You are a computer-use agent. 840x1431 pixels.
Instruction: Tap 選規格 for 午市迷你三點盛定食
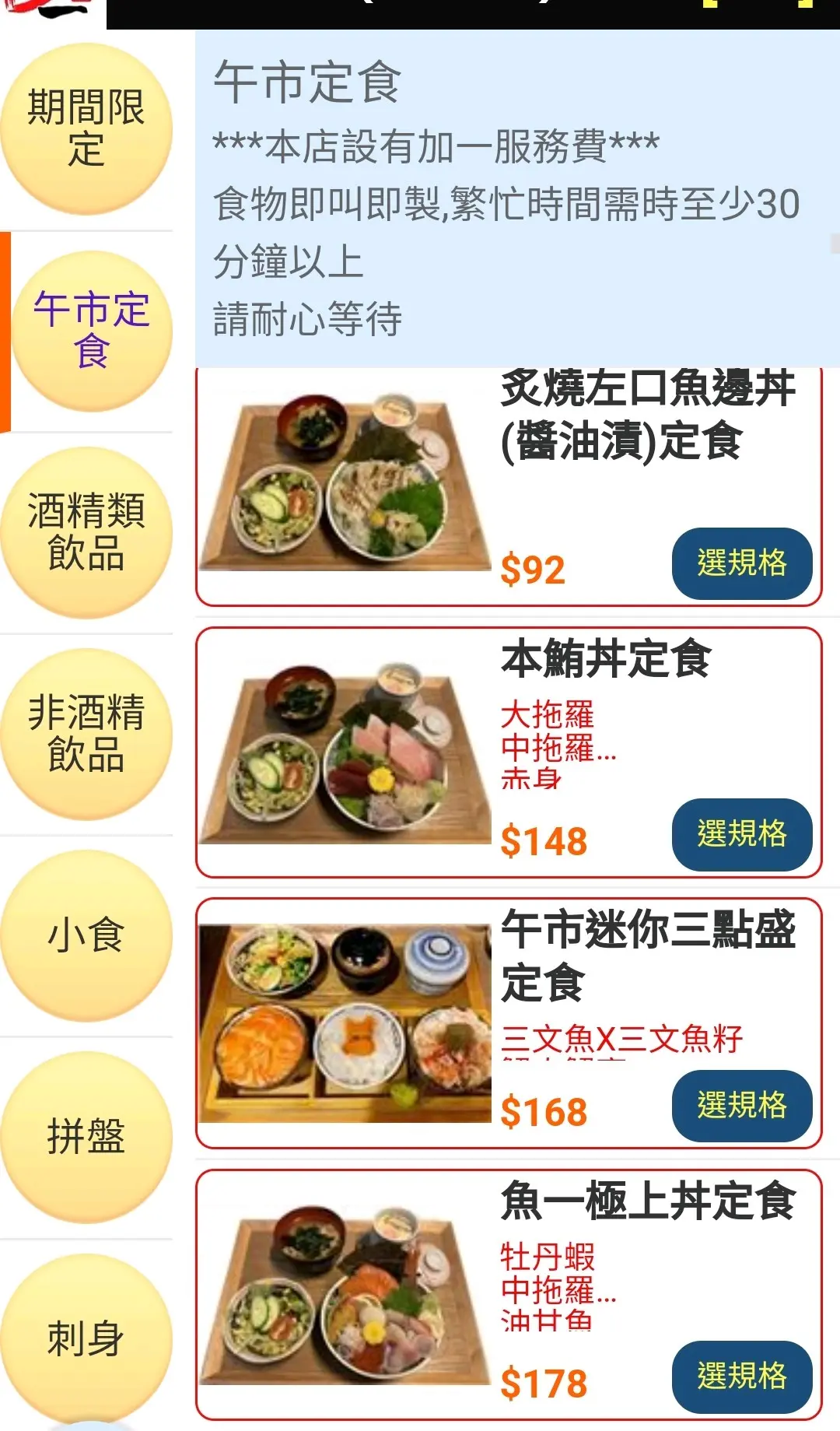coord(741,1105)
